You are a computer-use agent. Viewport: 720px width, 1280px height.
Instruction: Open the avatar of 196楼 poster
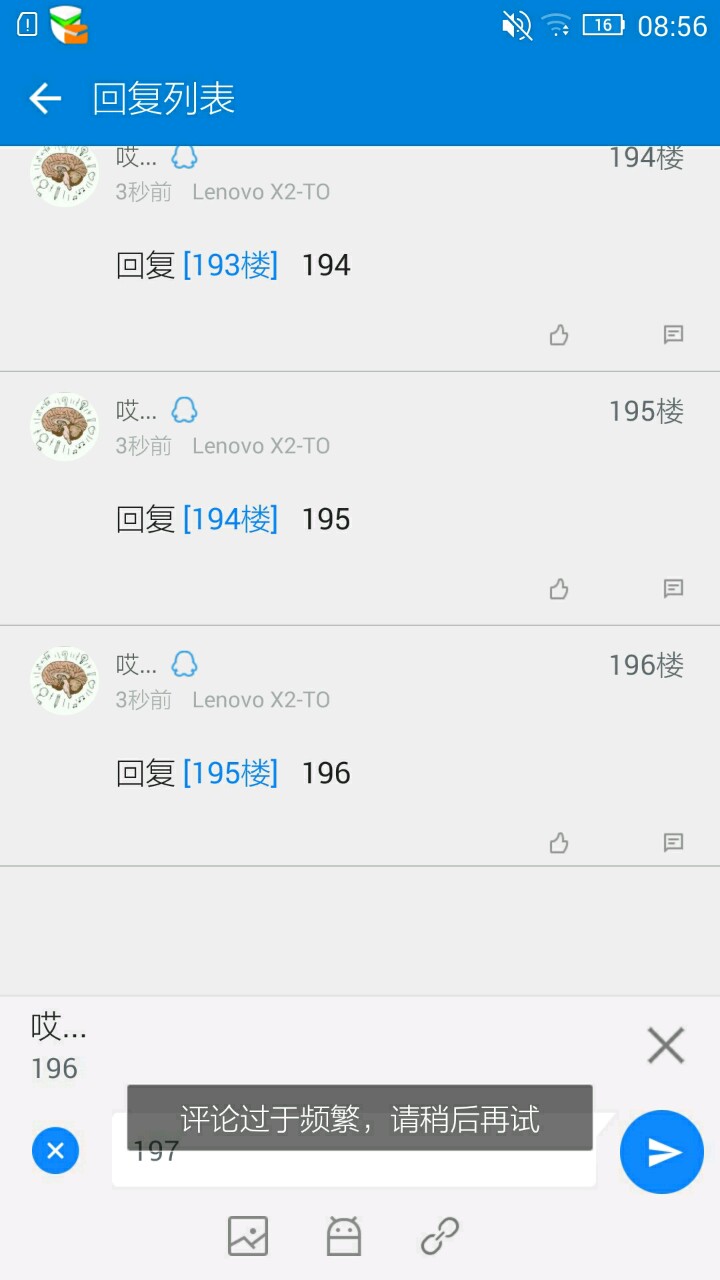click(65, 680)
